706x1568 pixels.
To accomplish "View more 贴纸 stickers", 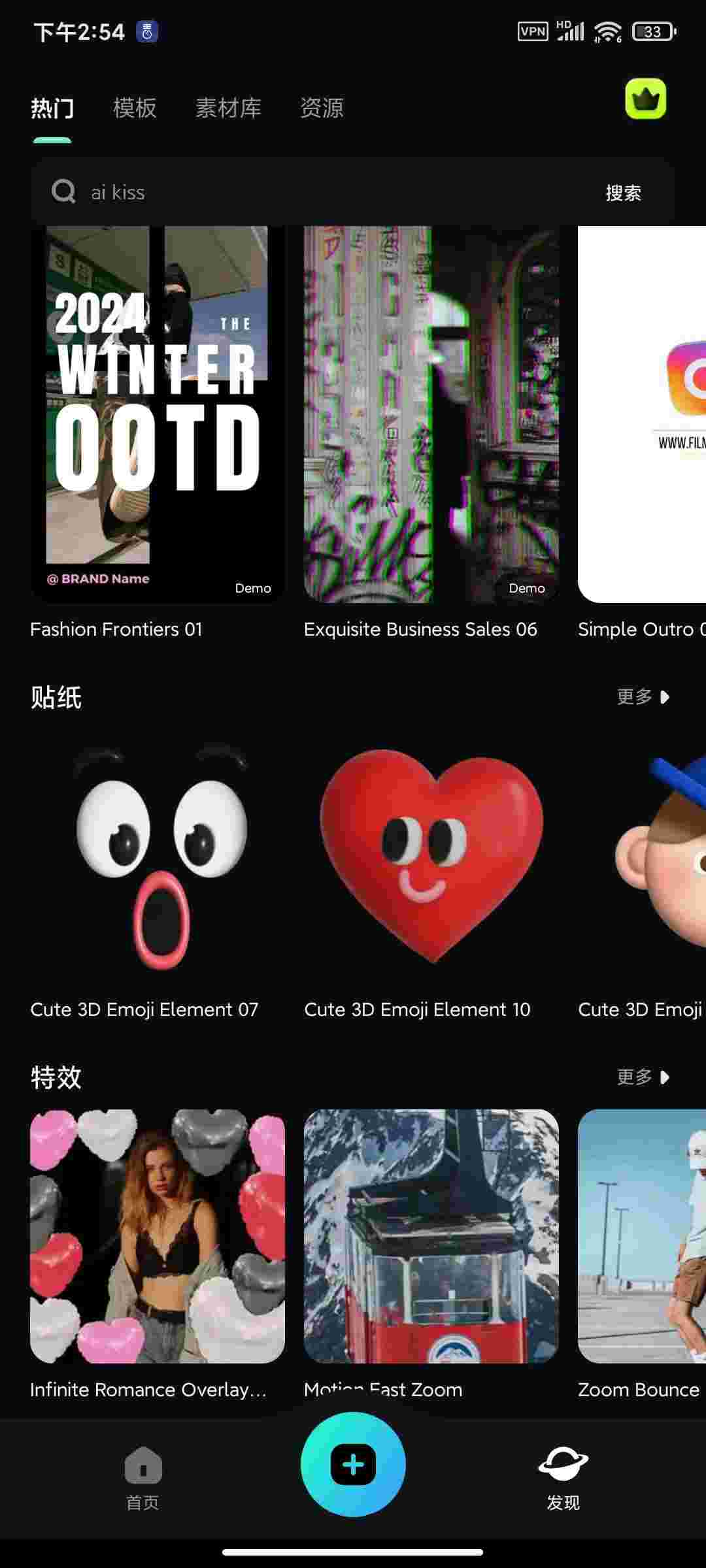I will coord(643,696).
